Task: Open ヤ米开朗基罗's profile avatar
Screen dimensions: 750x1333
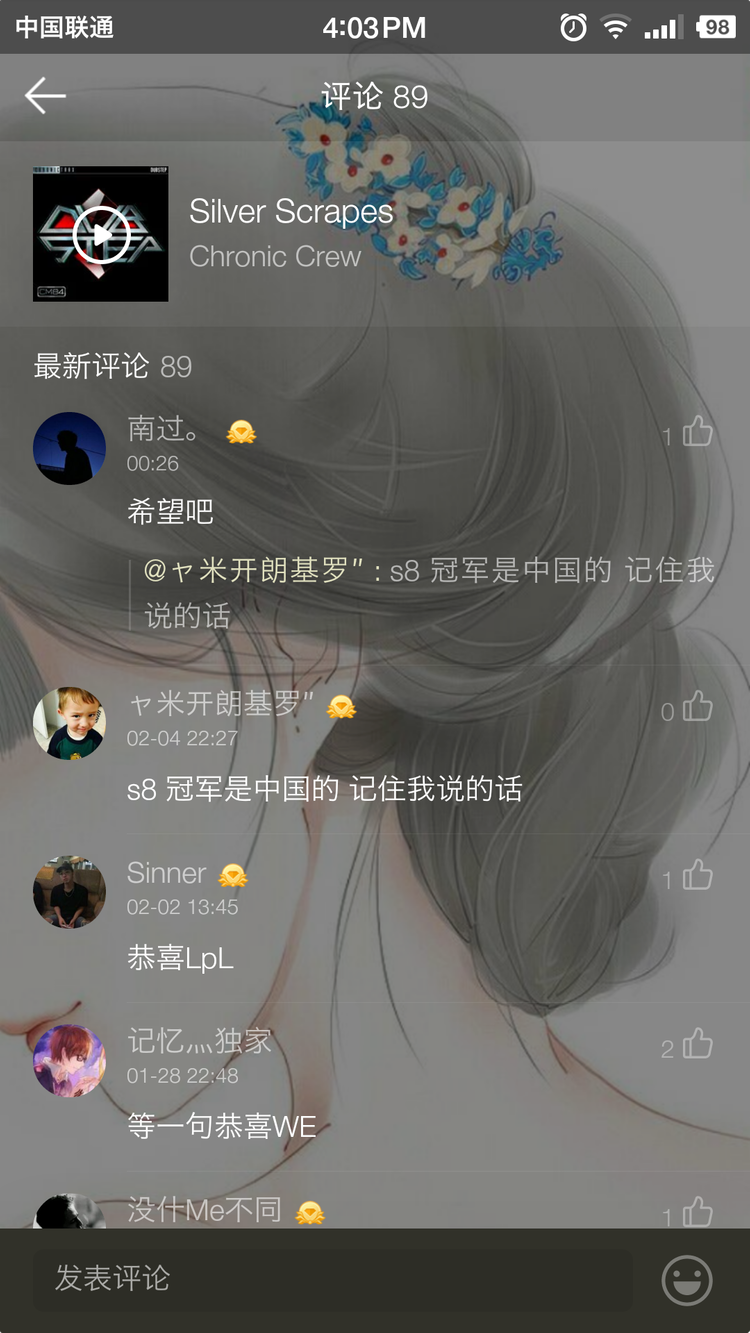Action: pyautogui.click(x=69, y=723)
